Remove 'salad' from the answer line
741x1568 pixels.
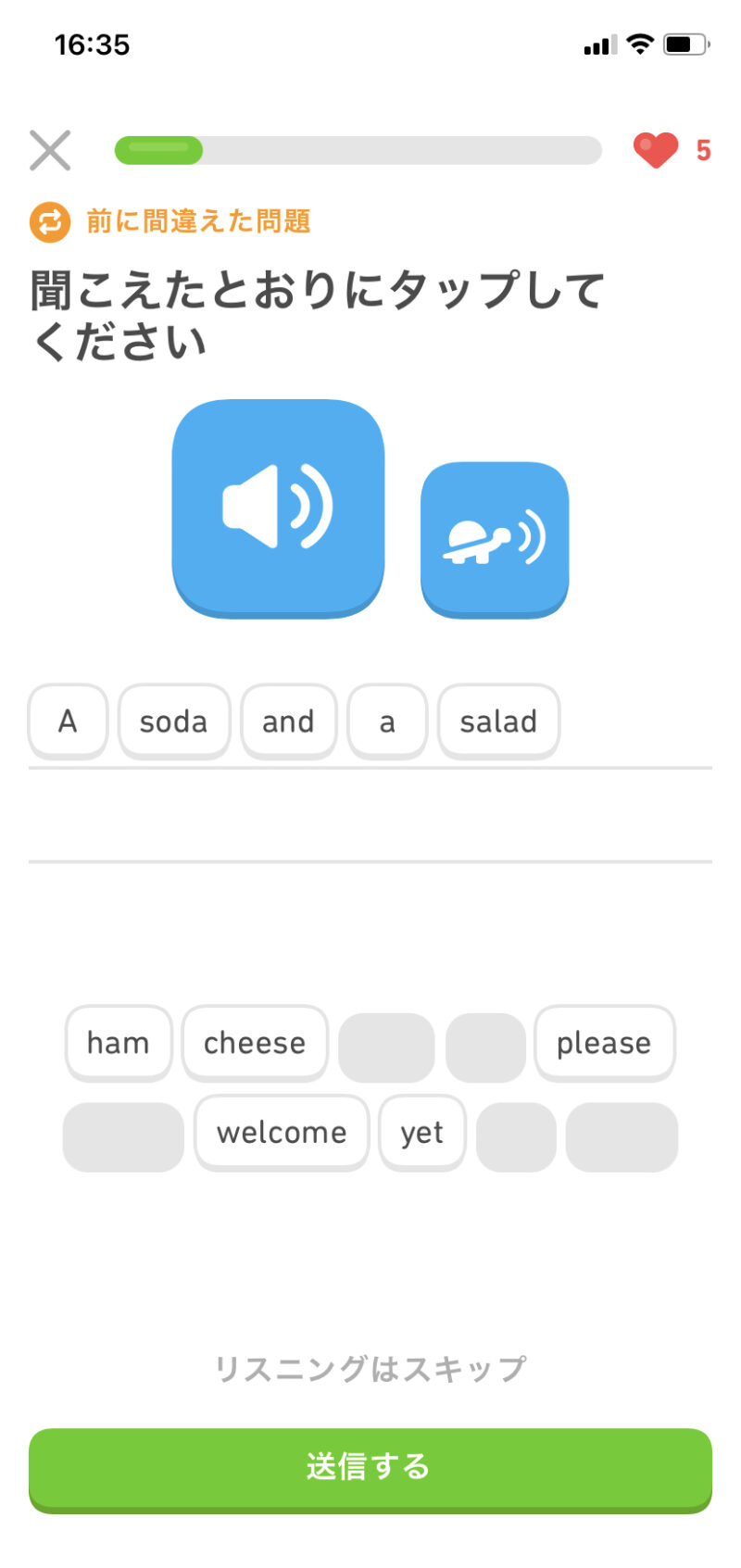pos(498,721)
